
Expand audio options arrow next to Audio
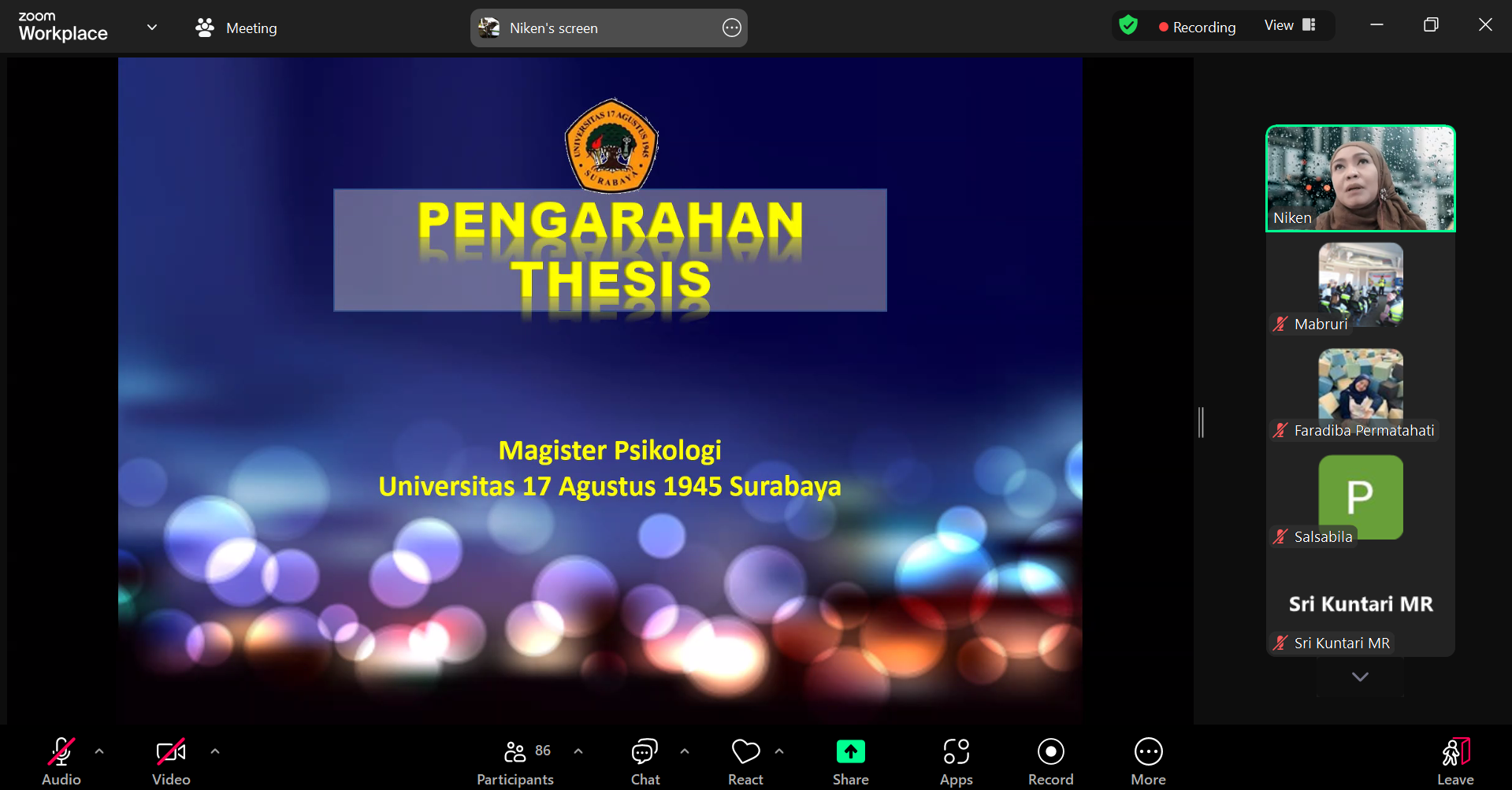tap(99, 751)
